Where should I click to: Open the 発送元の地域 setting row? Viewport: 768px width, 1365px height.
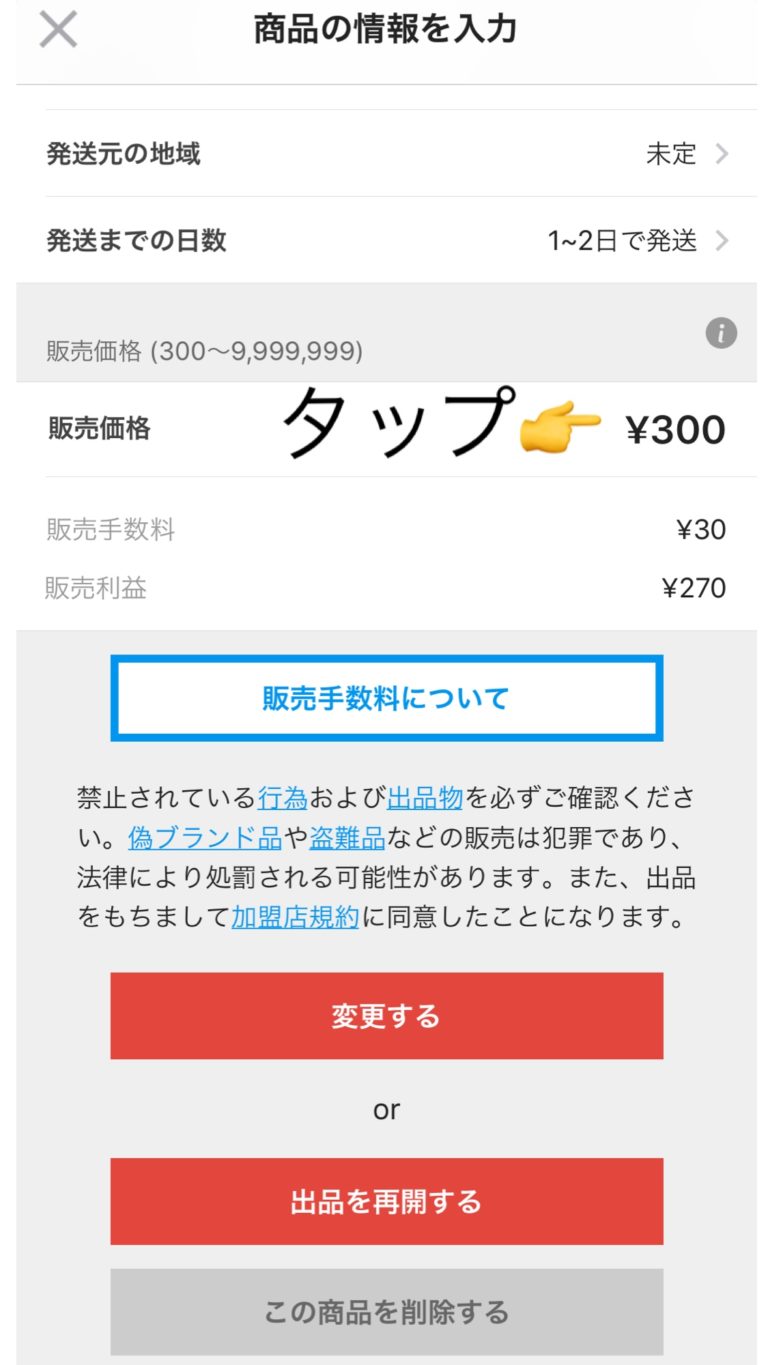click(386, 154)
